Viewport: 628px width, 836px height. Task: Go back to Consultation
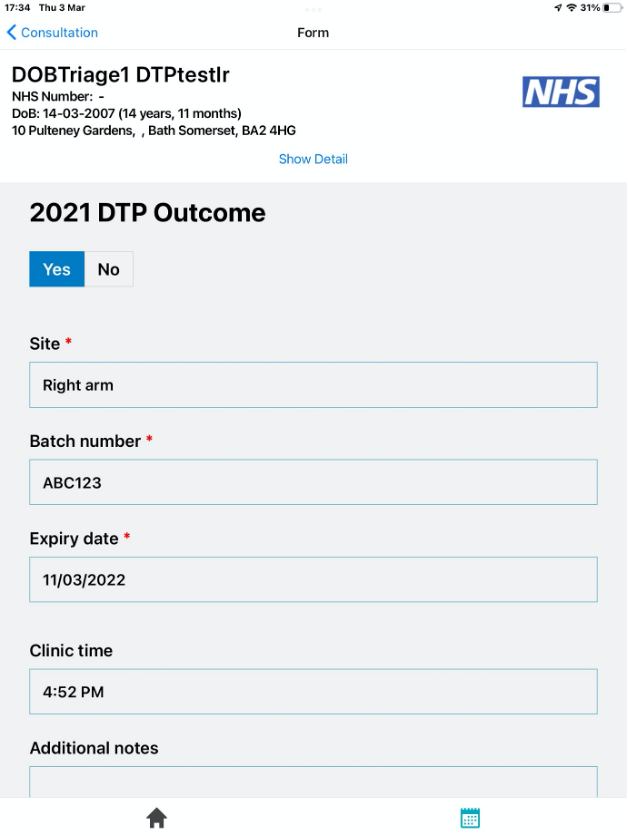52,33
